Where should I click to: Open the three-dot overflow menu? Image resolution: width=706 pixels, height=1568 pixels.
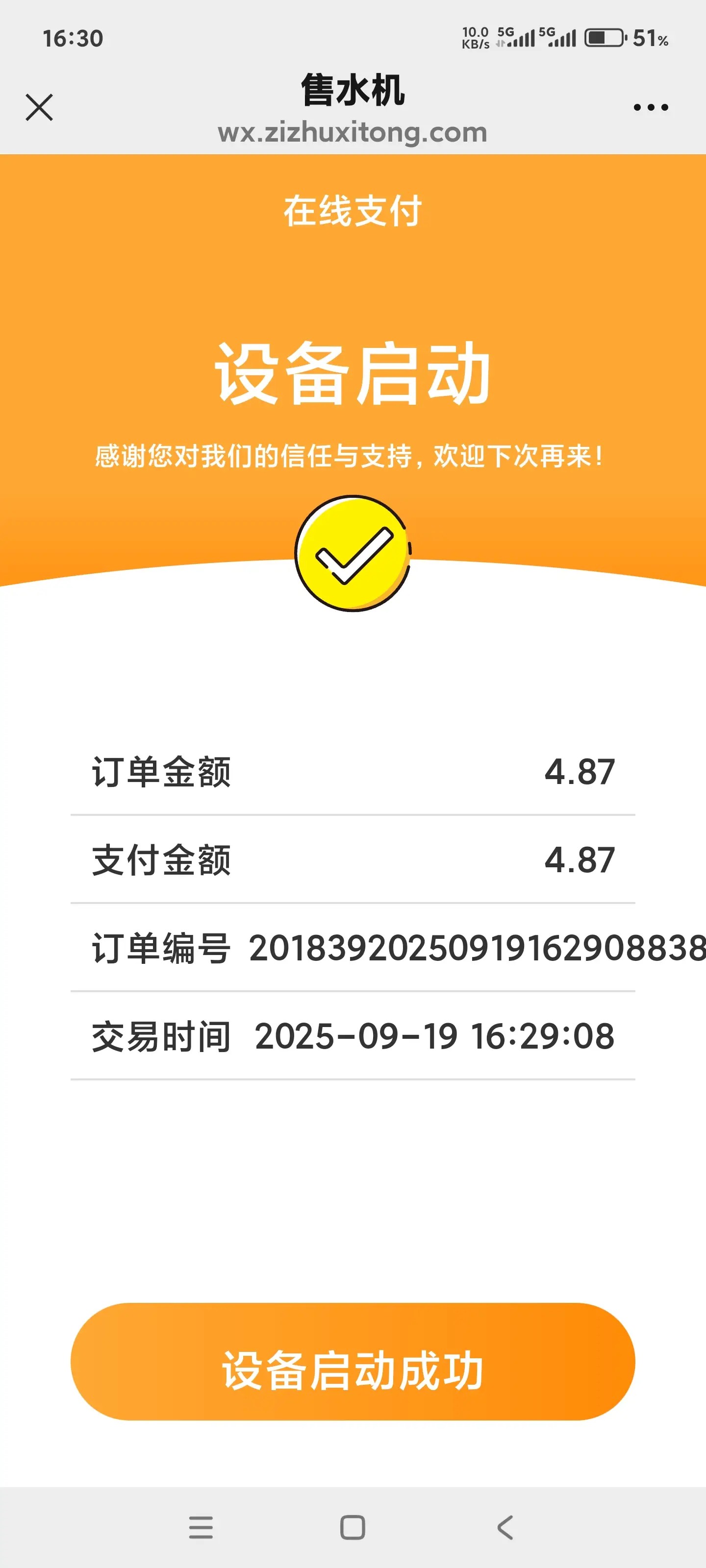(650, 108)
